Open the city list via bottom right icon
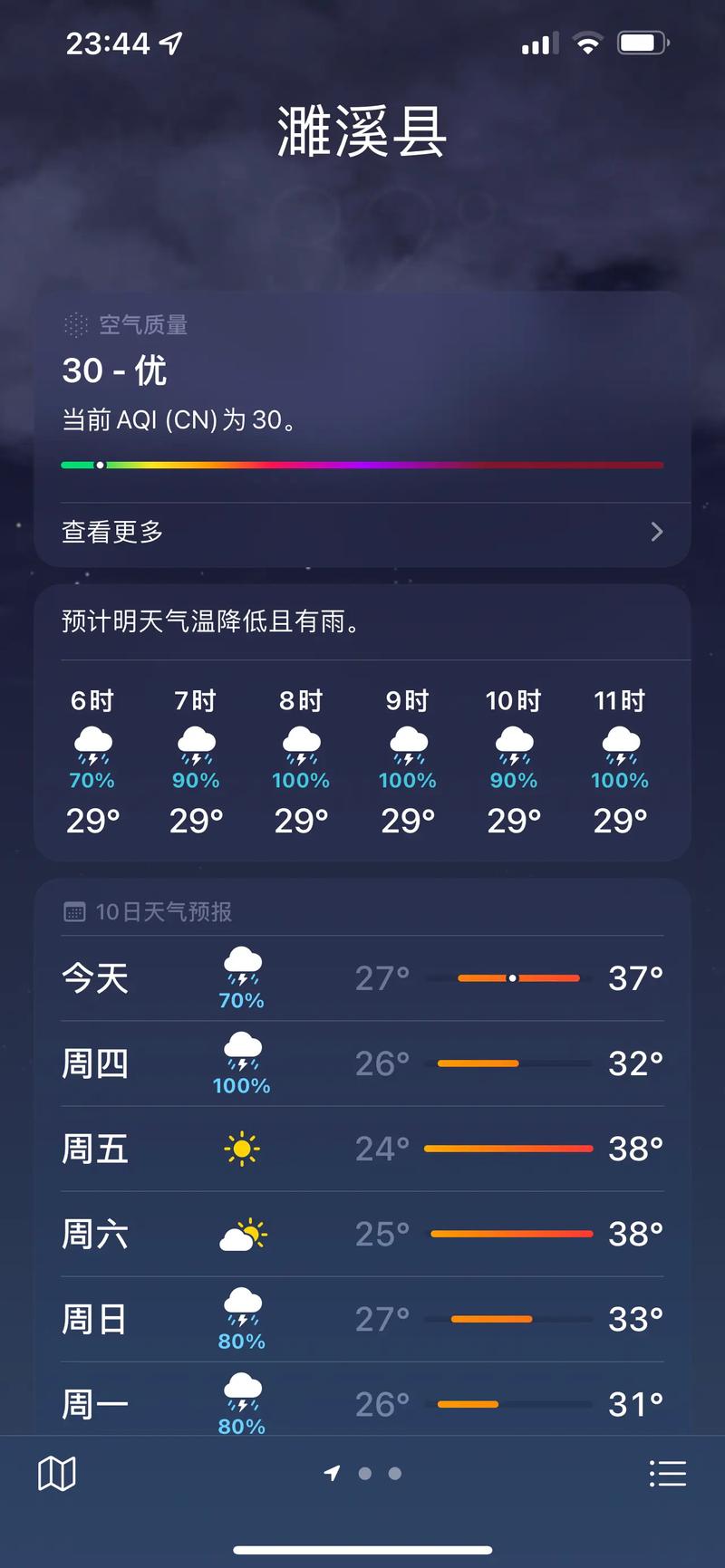The width and height of the screenshot is (725, 1568). [x=668, y=1473]
